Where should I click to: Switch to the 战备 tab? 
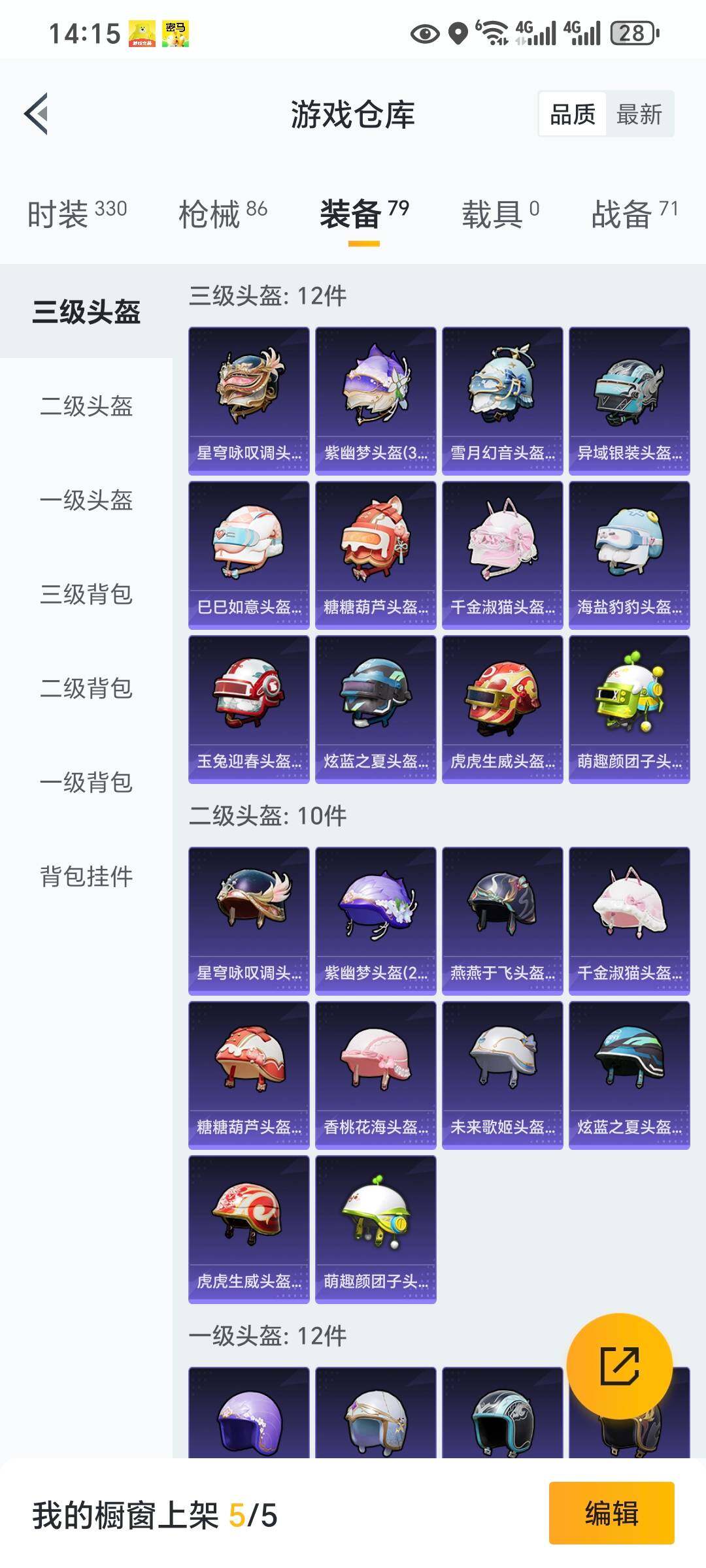click(634, 214)
